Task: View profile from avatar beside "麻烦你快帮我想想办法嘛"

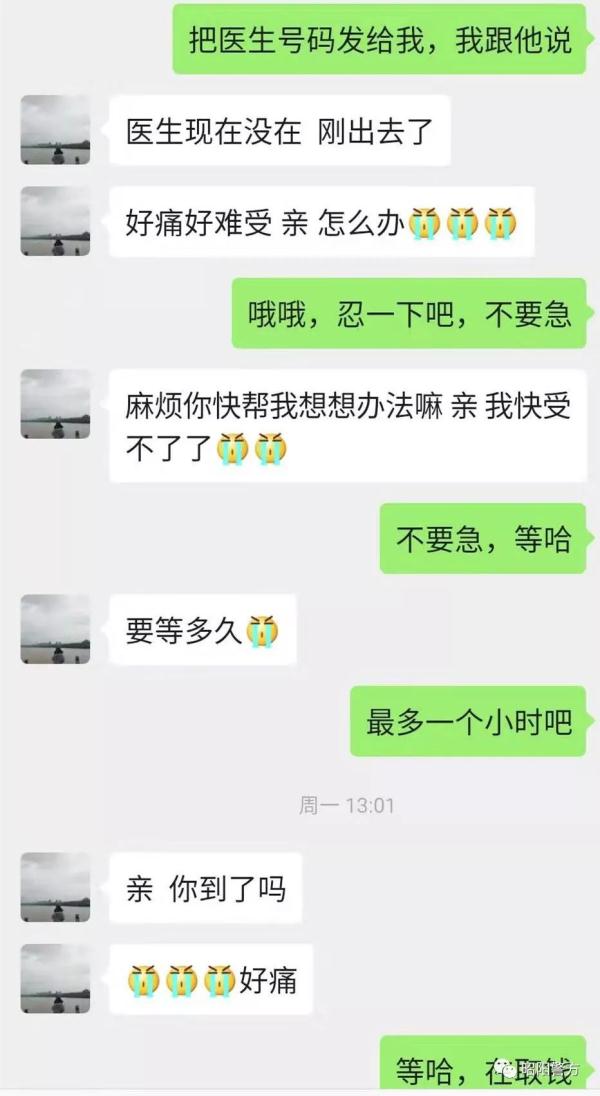Action: [55, 404]
